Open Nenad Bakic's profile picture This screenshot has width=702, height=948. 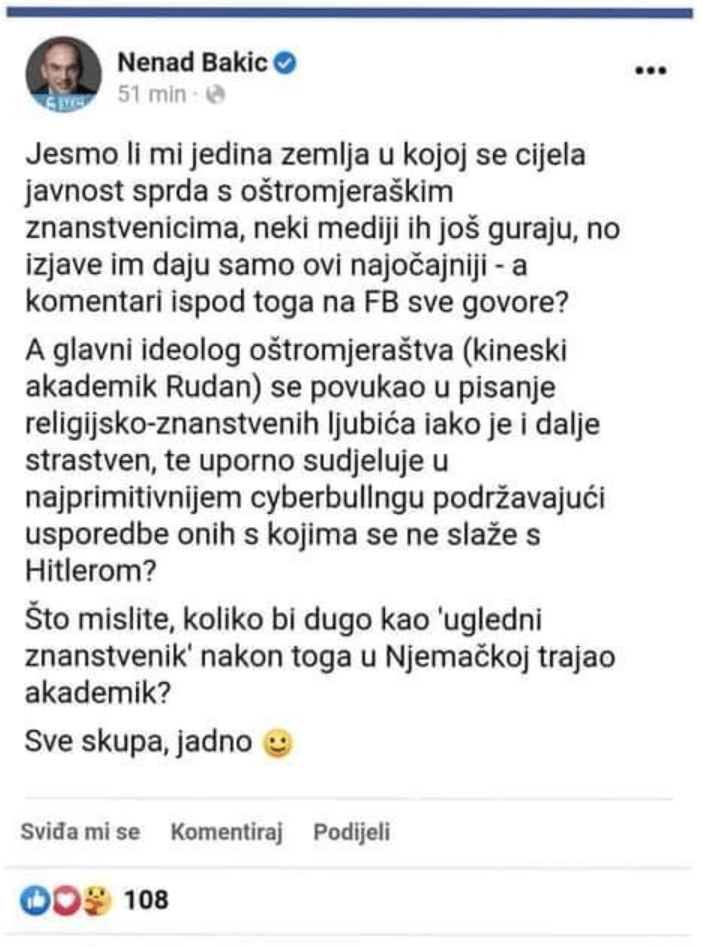click(x=63, y=74)
